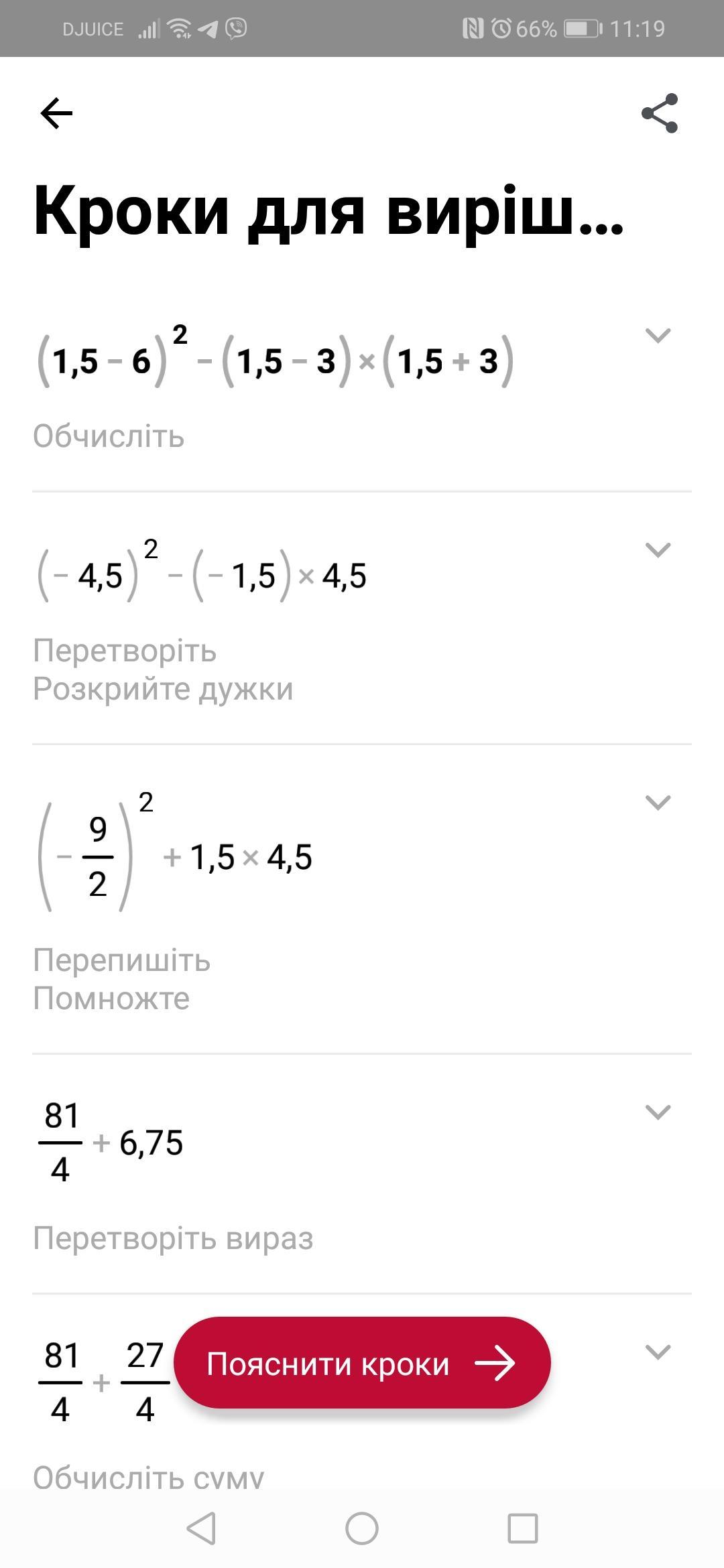Tap the Пояснити кроки button

click(362, 1363)
